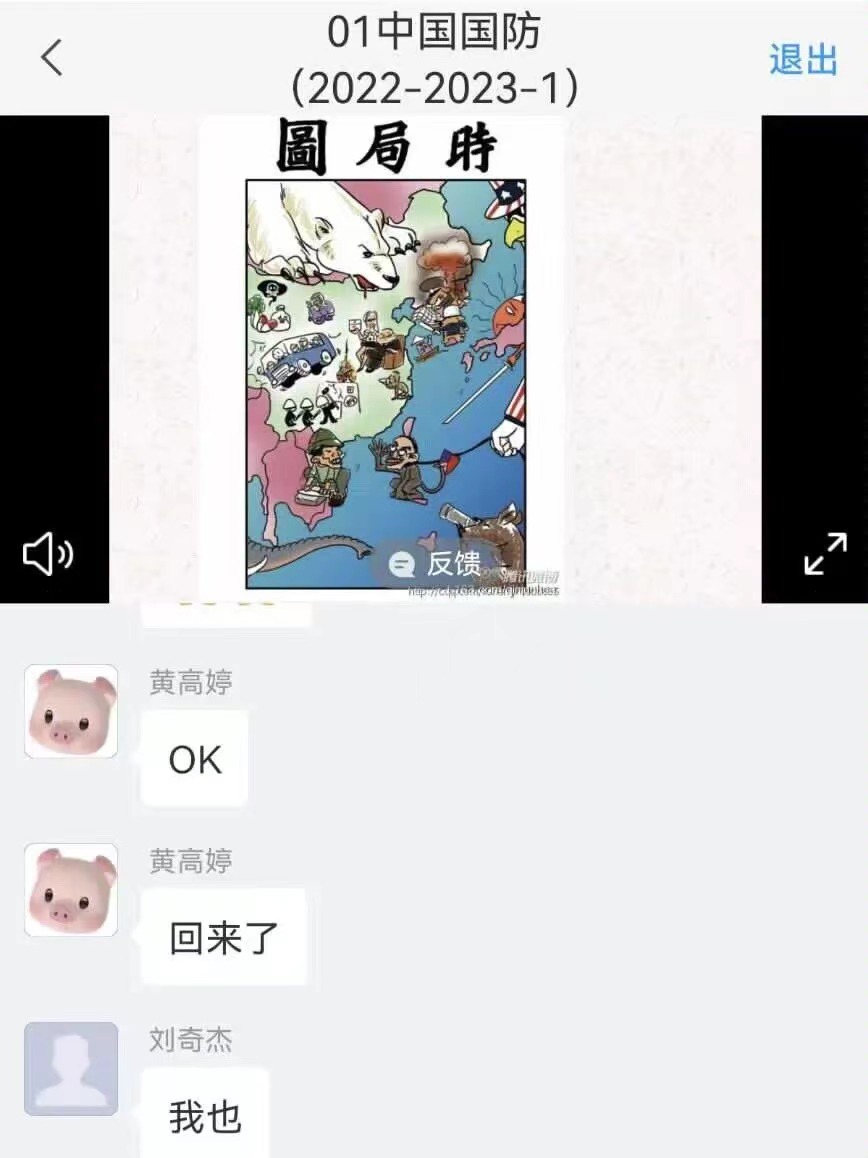Tap 退出 to leave the class
The height and width of the screenshot is (1158, 868).
pos(803,59)
